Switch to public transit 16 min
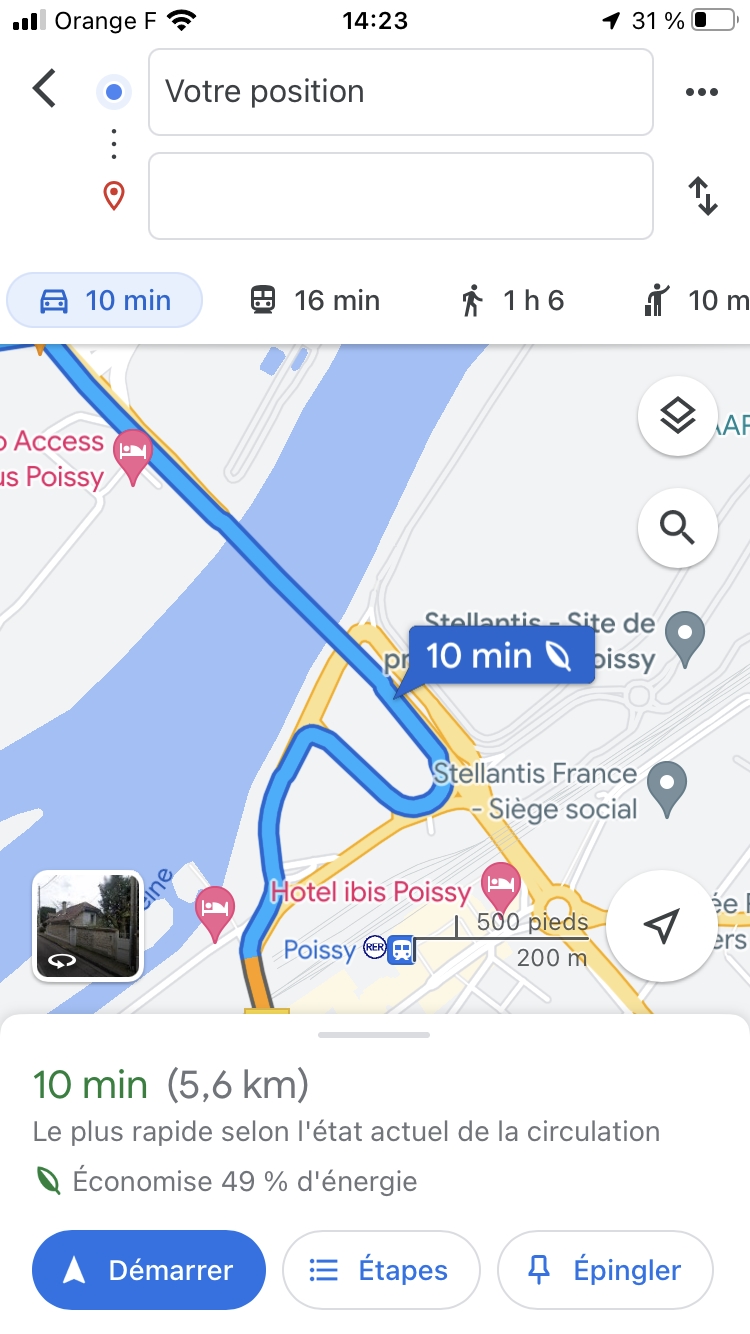The height and width of the screenshot is (1334, 750). point(315,300)
